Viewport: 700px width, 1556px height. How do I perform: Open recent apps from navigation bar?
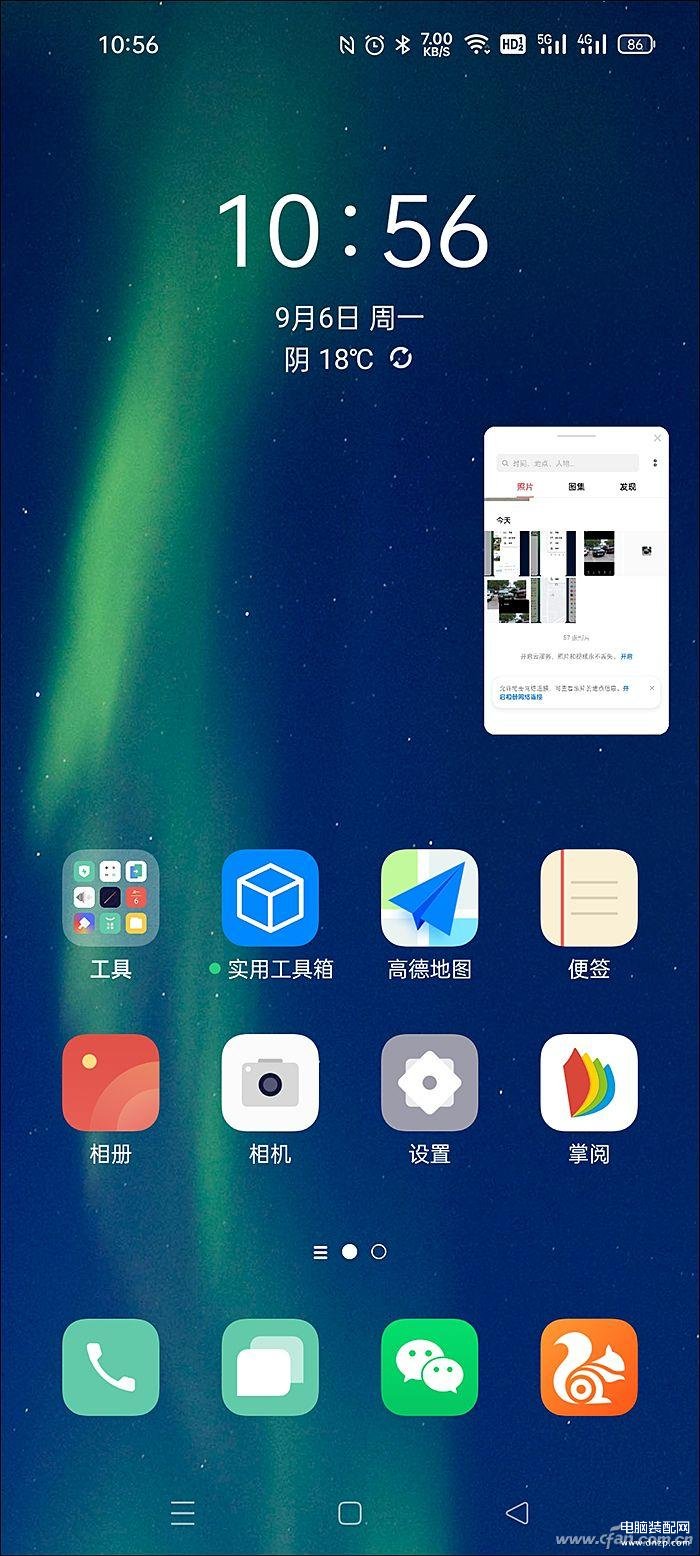point(183,1512)
